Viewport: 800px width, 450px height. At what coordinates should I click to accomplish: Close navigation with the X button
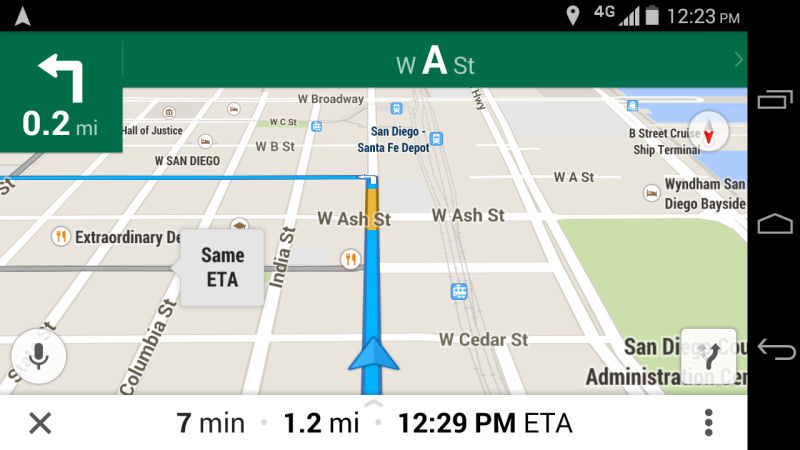point(40,423)
